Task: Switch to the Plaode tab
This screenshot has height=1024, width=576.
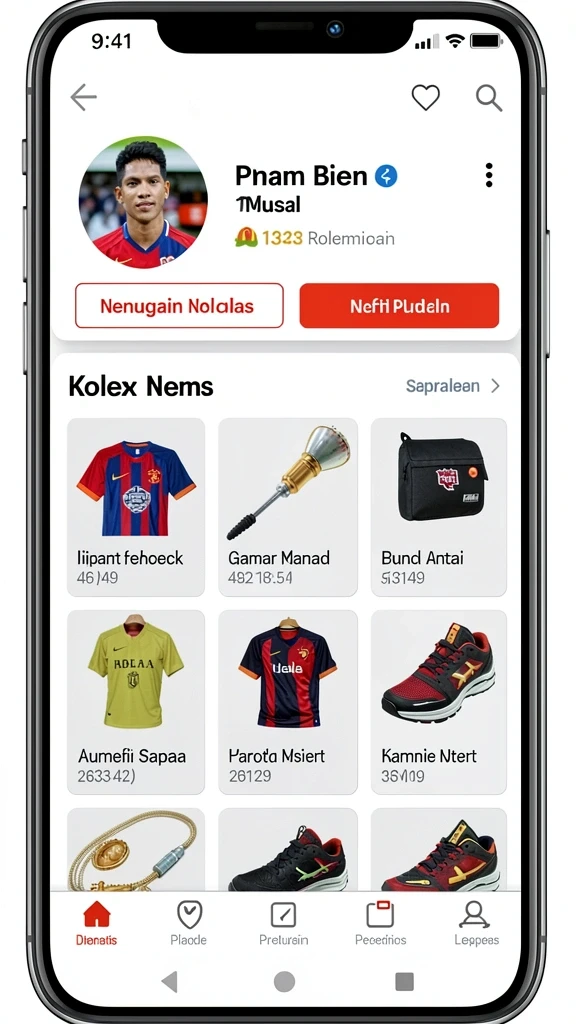Action: pos(189,923)
